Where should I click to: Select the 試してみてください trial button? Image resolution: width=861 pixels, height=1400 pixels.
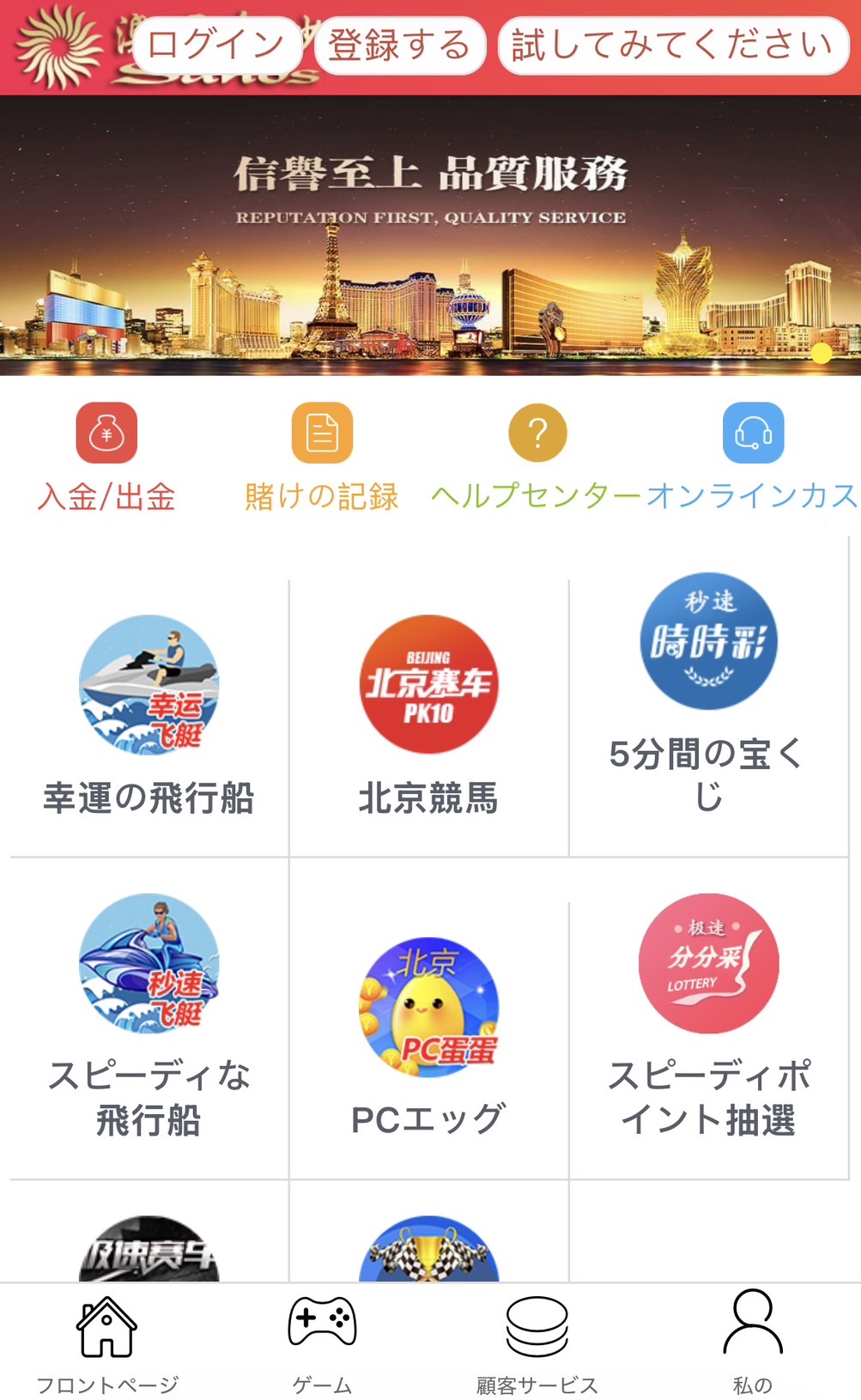[x=673, y=45]
